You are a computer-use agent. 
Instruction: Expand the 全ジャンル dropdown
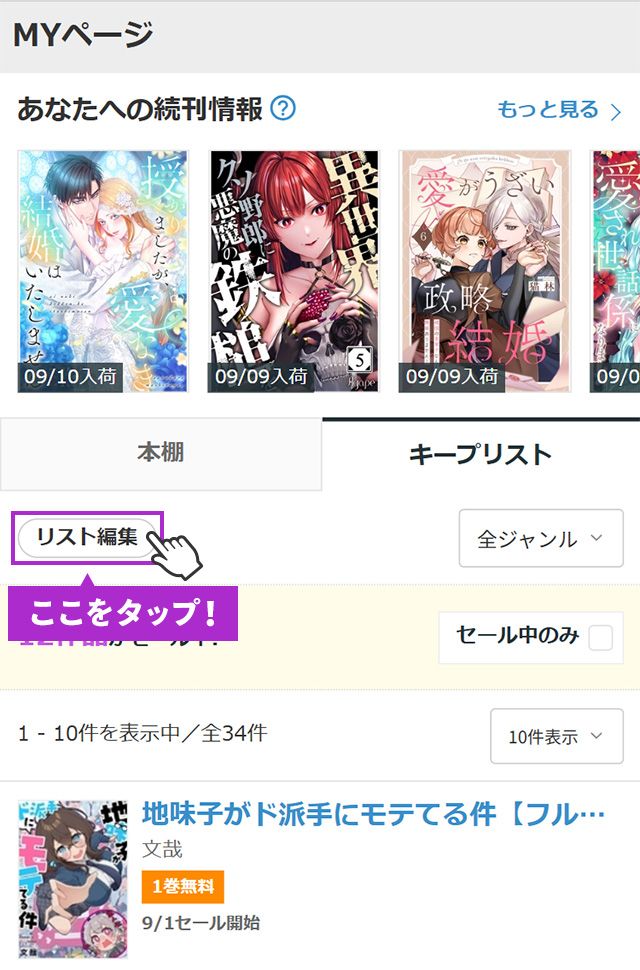click(540, 539)
